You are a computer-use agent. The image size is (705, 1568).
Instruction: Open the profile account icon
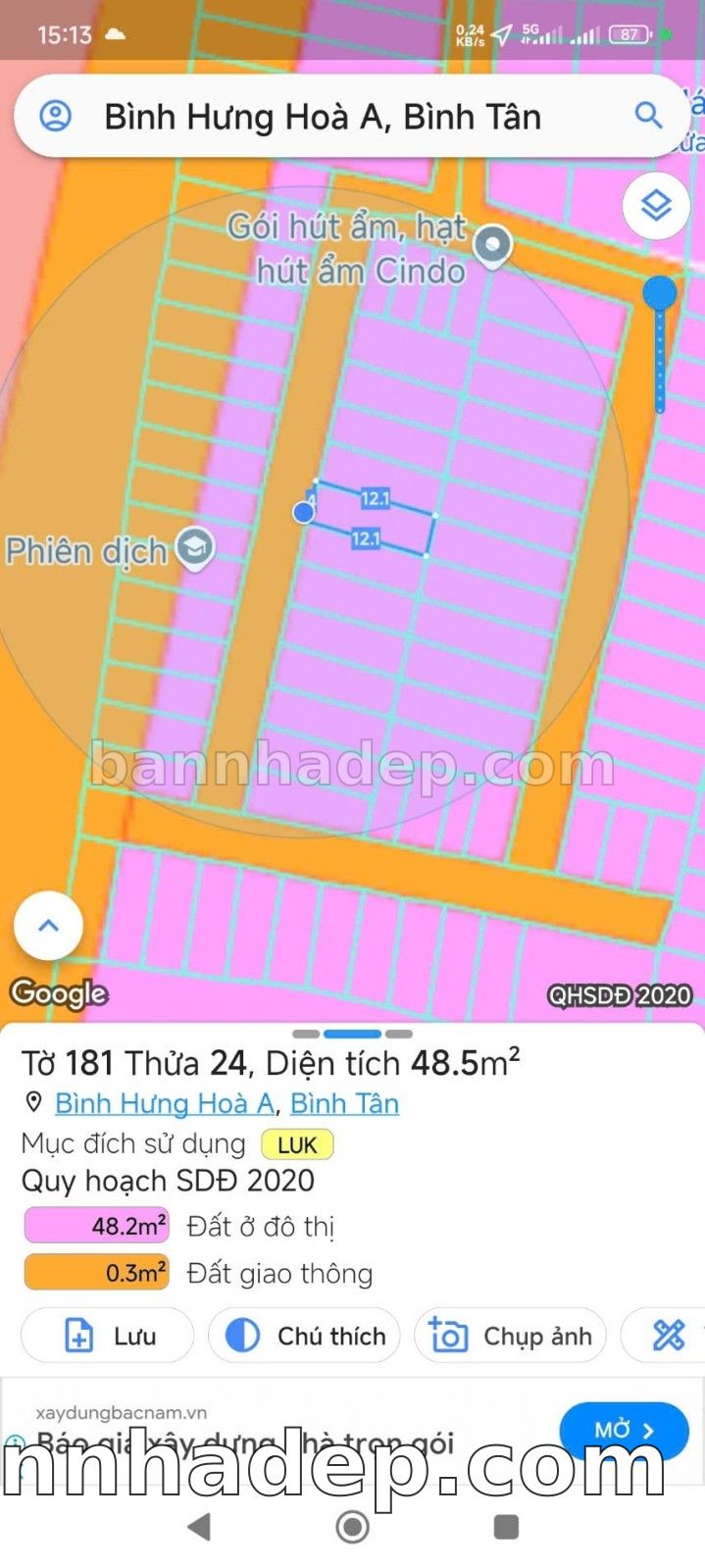click(55, 116)
